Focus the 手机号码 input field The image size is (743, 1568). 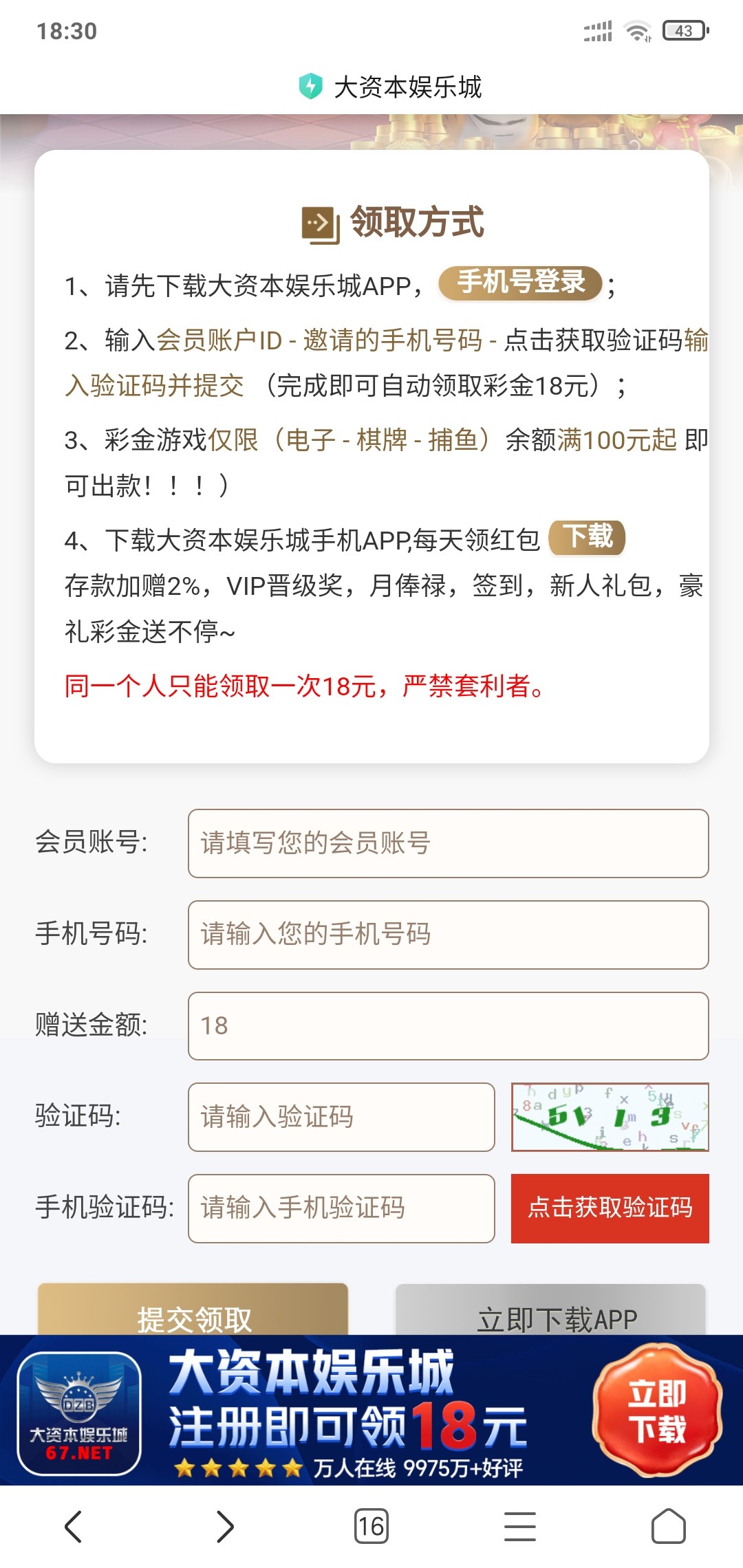pos(448,935)
